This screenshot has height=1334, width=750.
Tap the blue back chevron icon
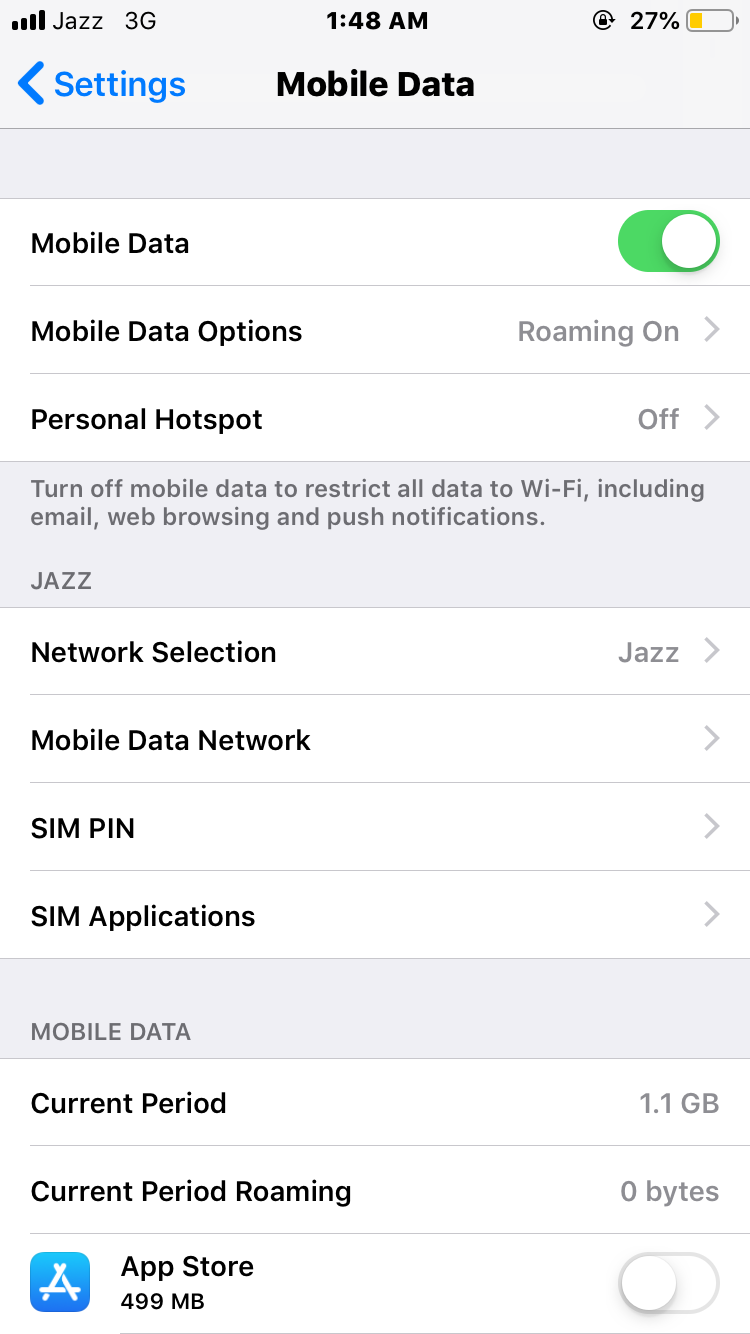(30, 84)
